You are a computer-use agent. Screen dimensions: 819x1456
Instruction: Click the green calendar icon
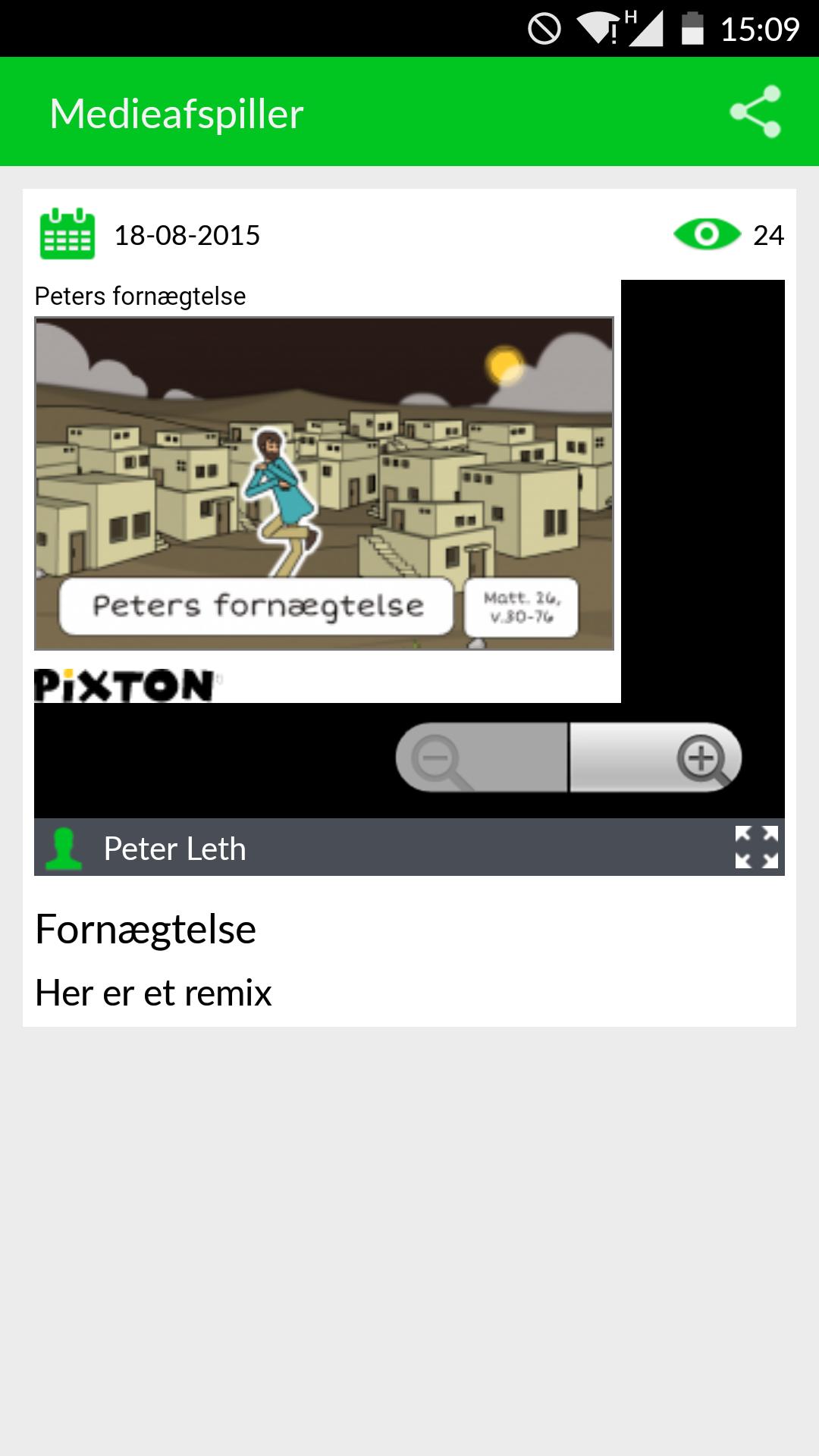pyautogui.click(x=67, y=235)
